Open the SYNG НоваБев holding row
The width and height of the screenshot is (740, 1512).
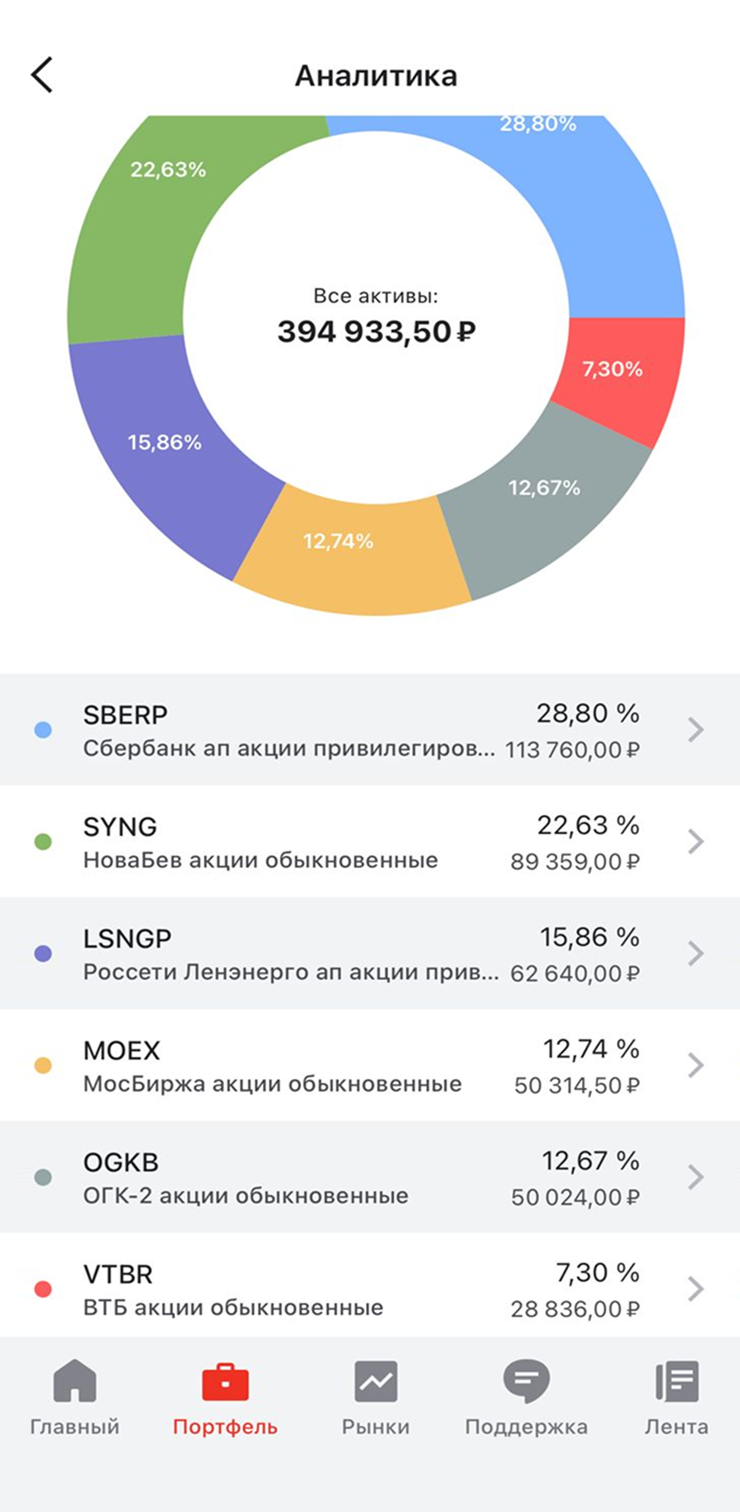point(370,842)
